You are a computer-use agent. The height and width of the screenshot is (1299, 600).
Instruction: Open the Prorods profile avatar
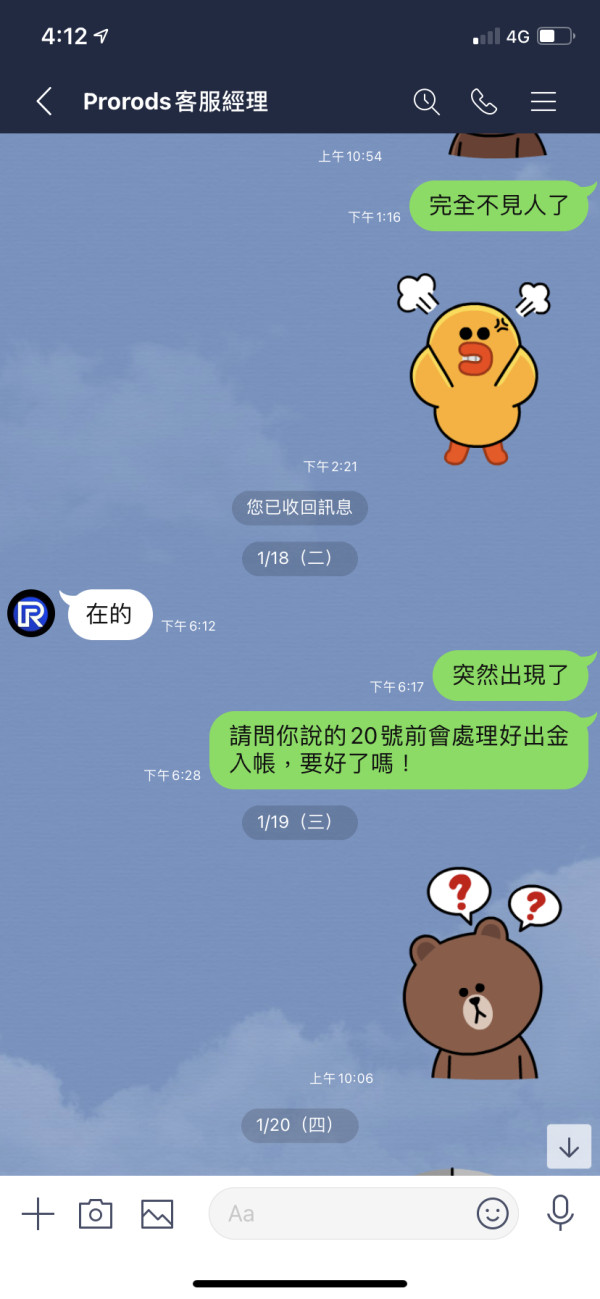click(x=31, y=613)
